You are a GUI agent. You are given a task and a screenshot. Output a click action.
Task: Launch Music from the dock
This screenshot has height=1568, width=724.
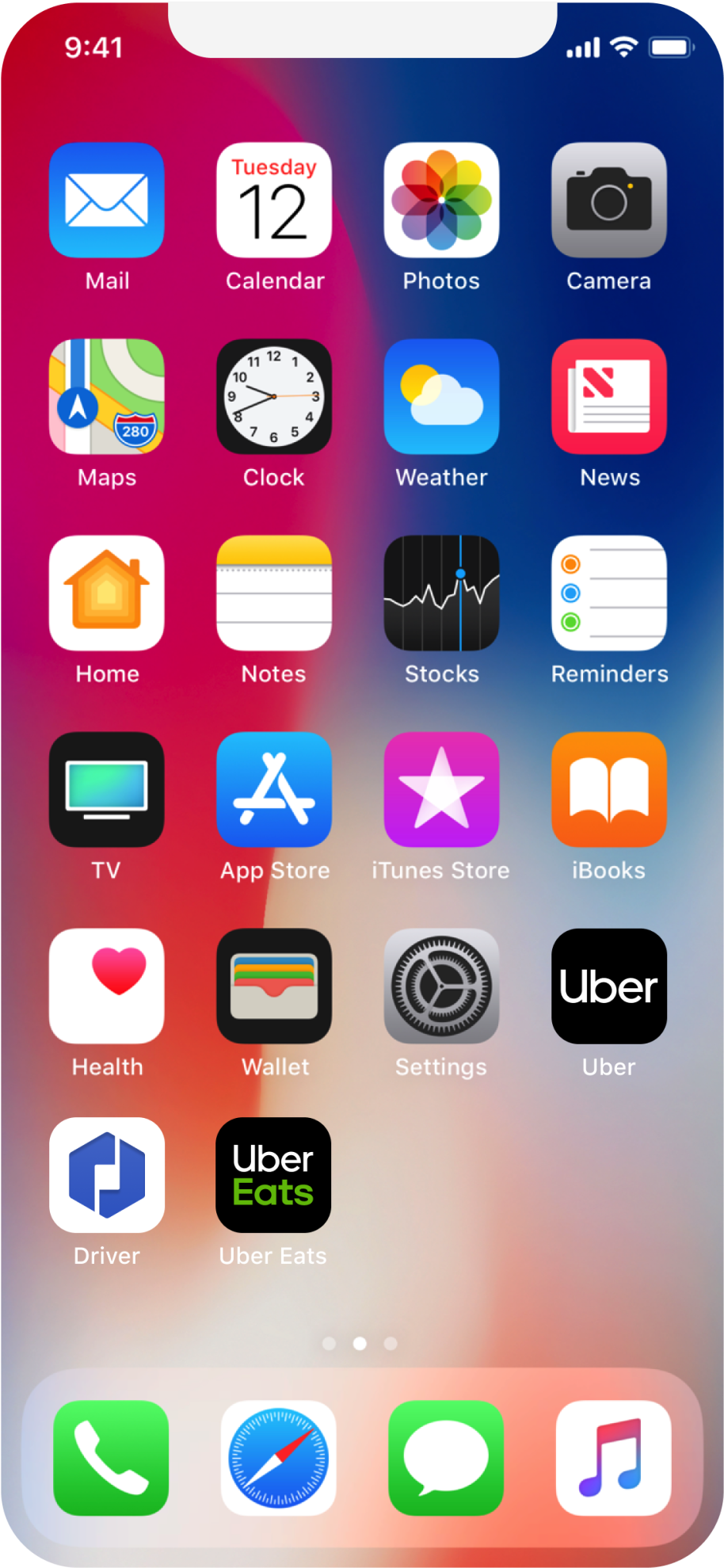pos(613,1457)
